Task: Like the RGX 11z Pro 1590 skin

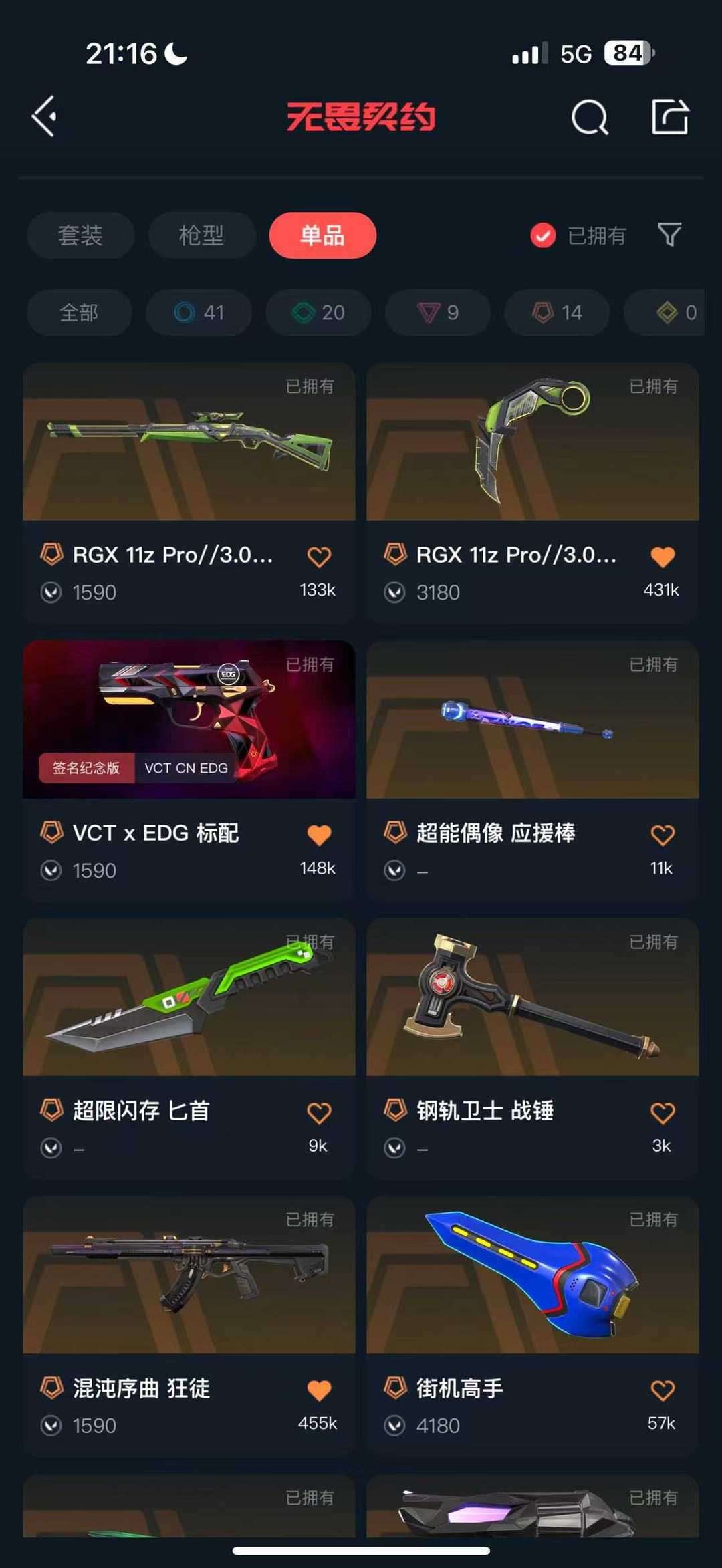Action: tap(319, 557)
